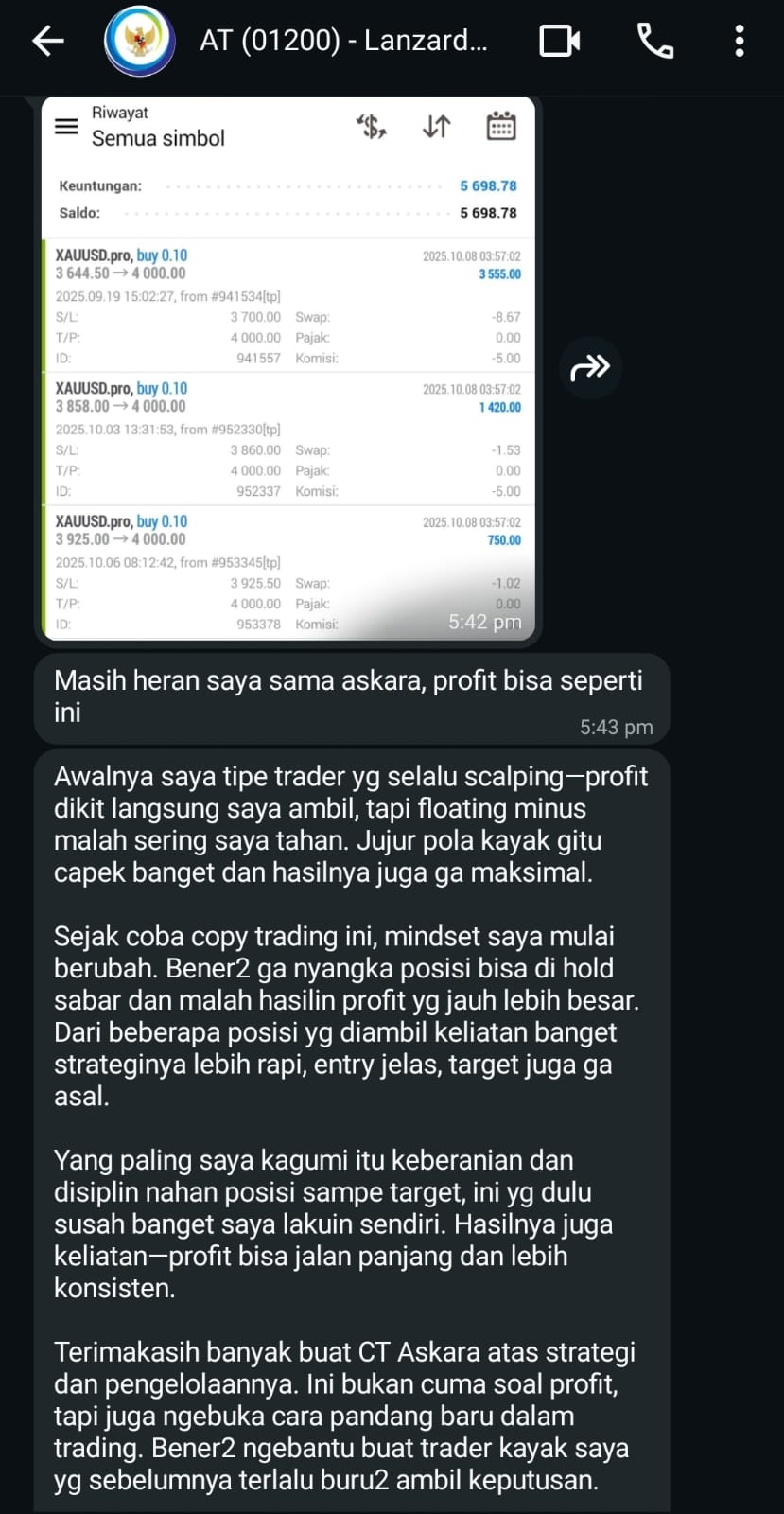Open the AT (01200) contact profile
The width and height of the screenshot is (784, 1514).
(x=344, y=41)
